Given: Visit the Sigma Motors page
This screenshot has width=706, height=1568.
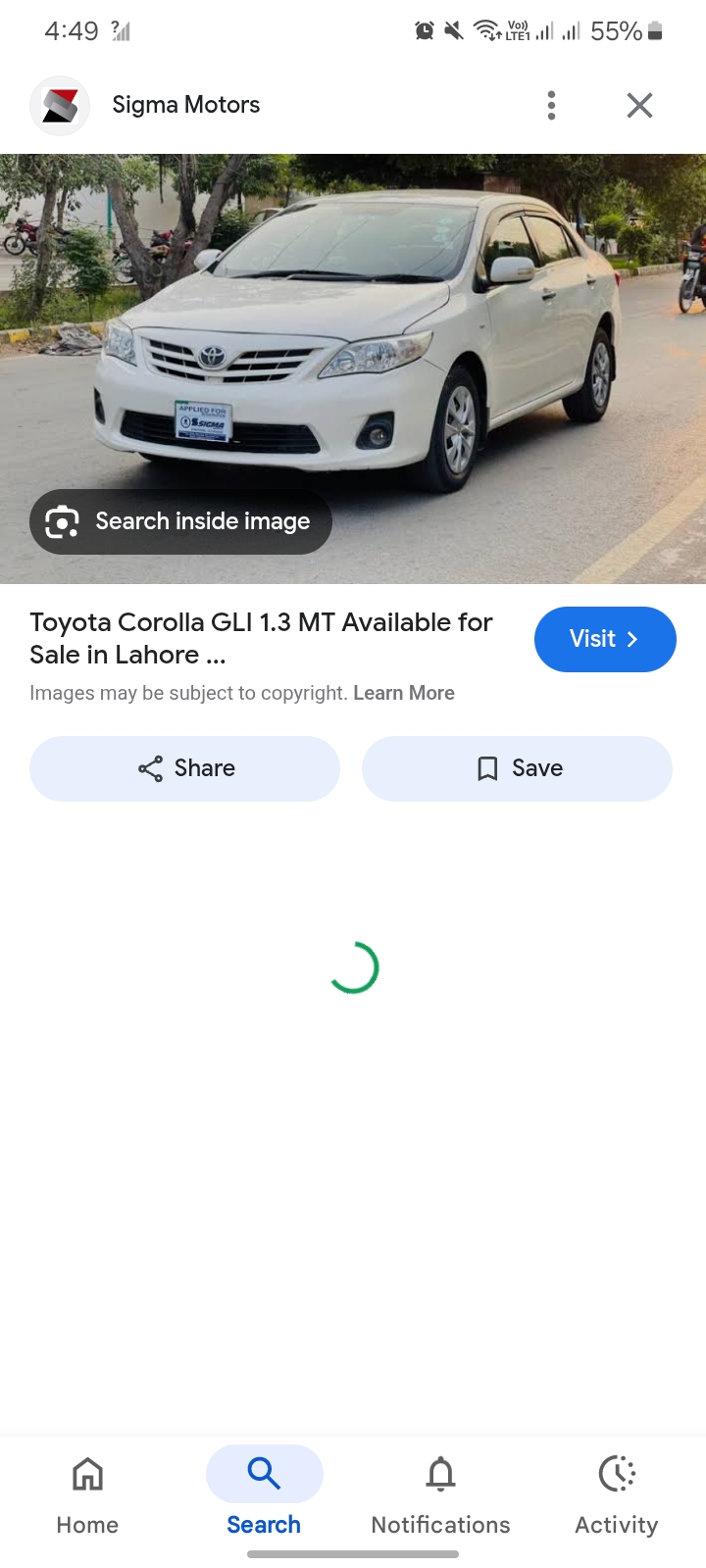Looking at the screenshot, I should [x=604, y=639].
